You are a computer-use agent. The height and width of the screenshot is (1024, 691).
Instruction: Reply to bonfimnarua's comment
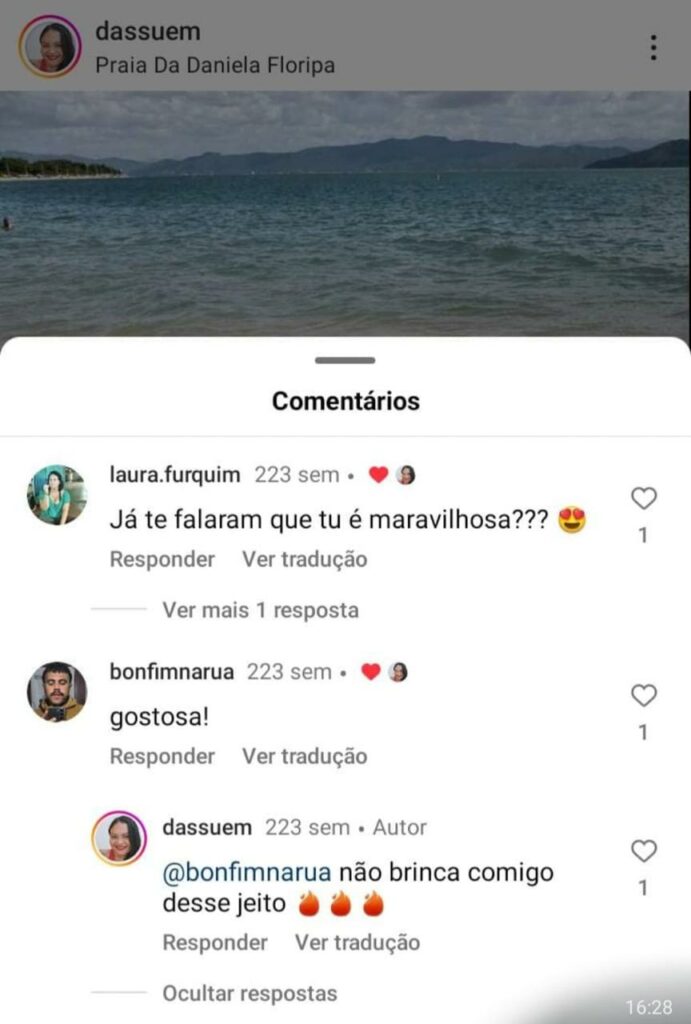point(162,756)
